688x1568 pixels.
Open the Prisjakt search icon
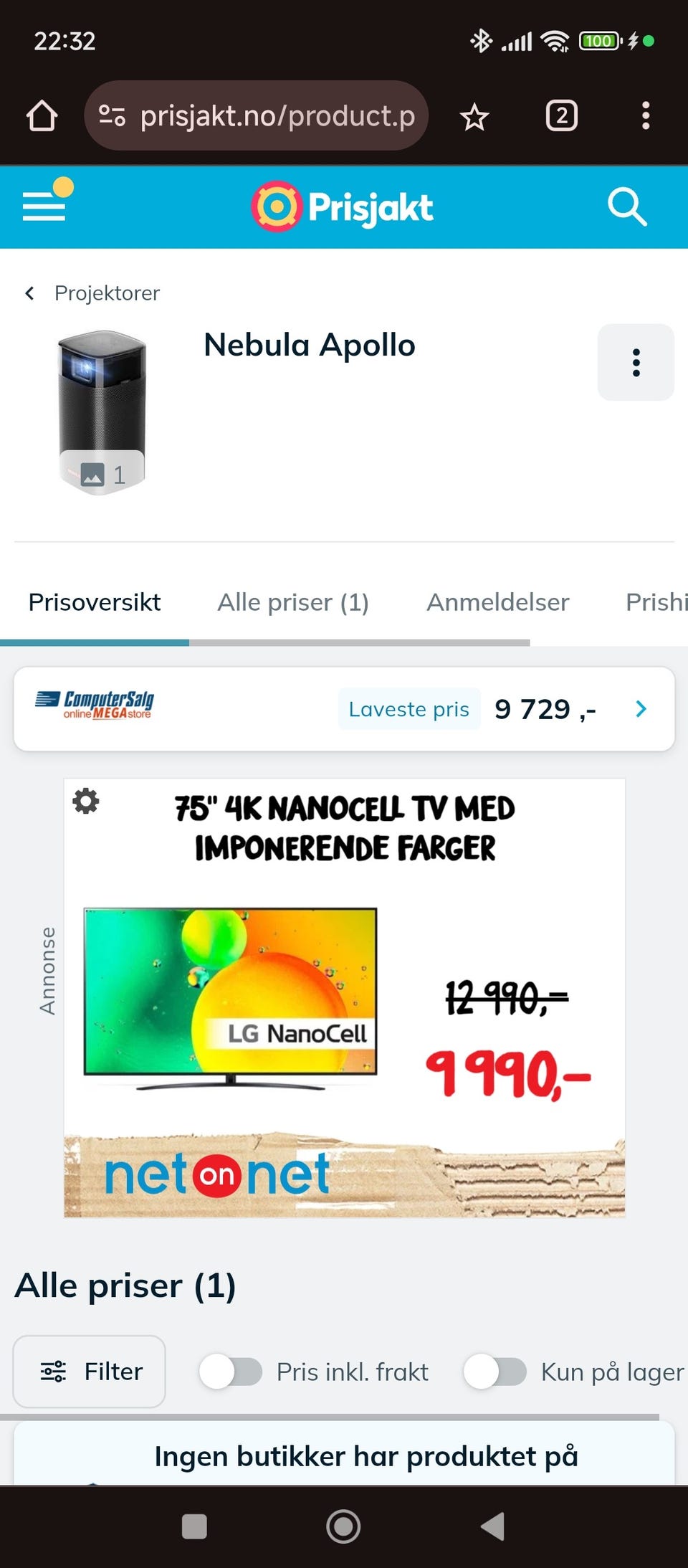click(x=627, y=207)
